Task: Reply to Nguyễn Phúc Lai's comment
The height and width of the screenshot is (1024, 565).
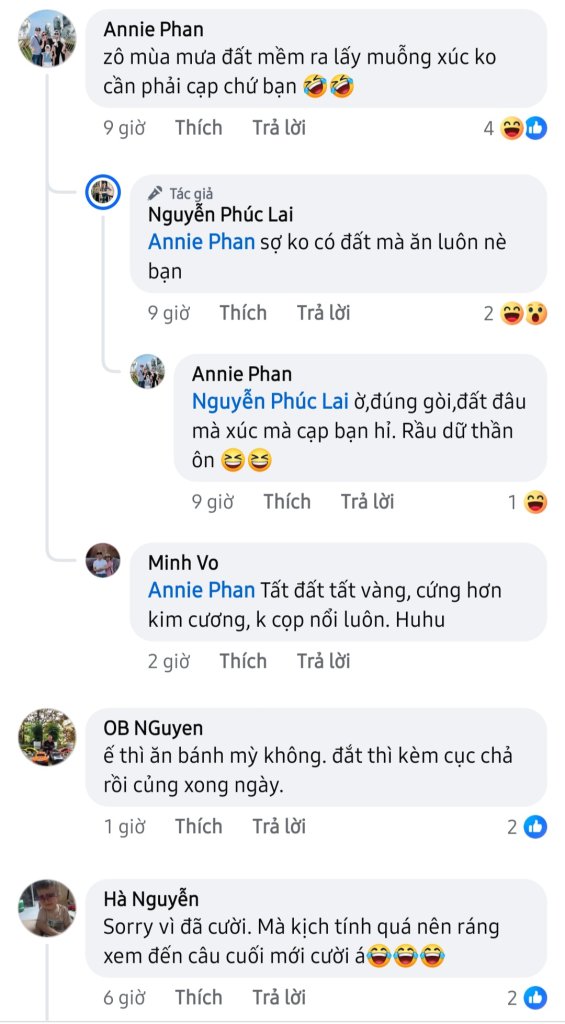Action: (323, 313)
